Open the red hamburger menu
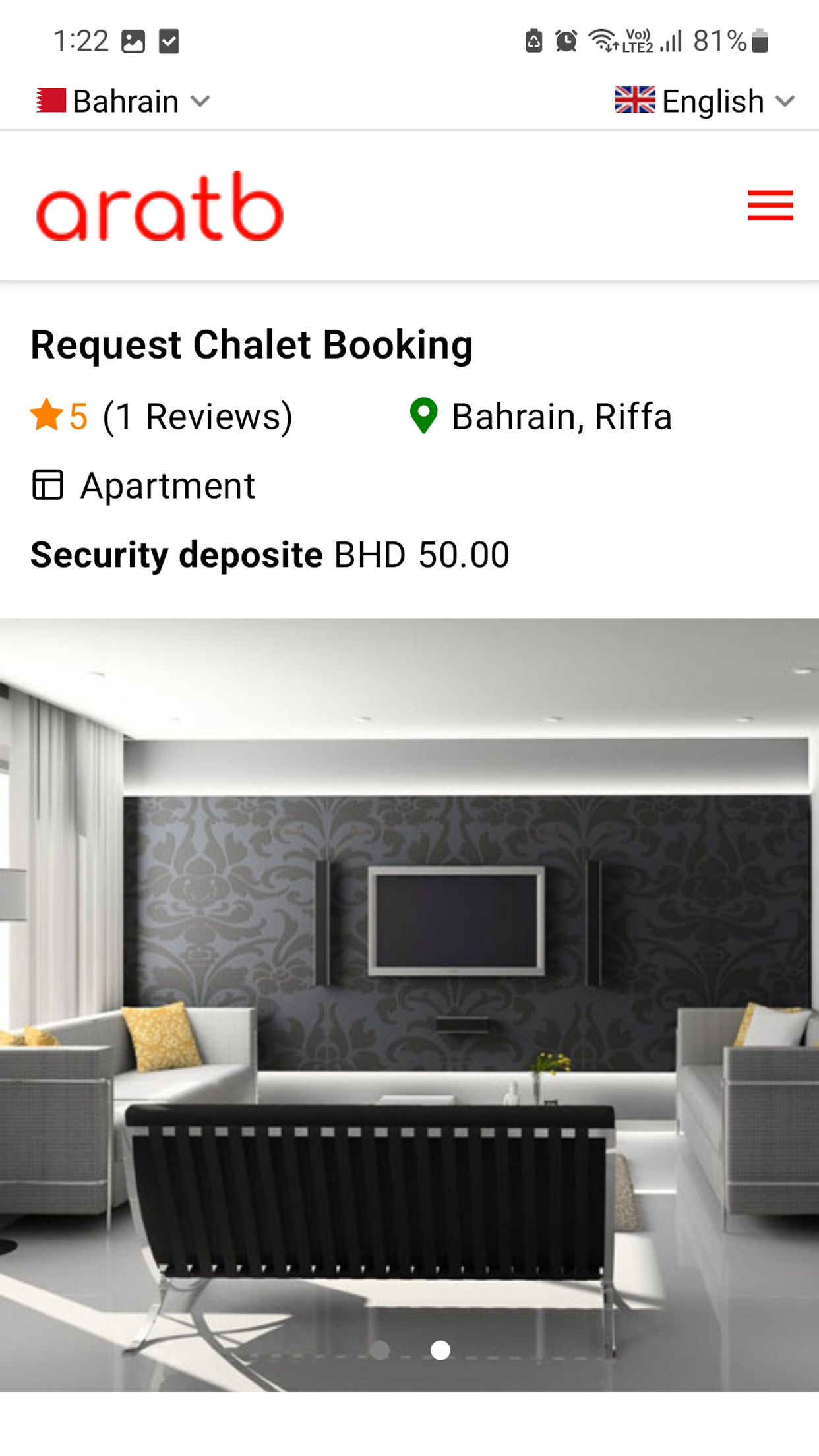819x1456 pixels. pos(770,205)
